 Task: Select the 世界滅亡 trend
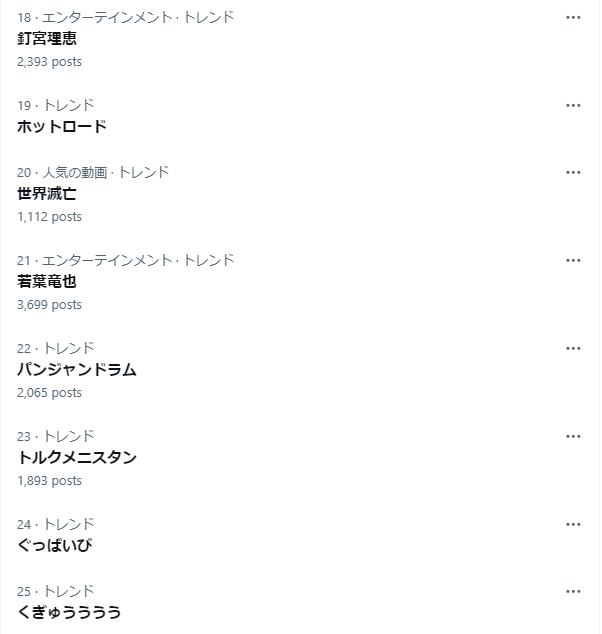[x=47, y=194]
